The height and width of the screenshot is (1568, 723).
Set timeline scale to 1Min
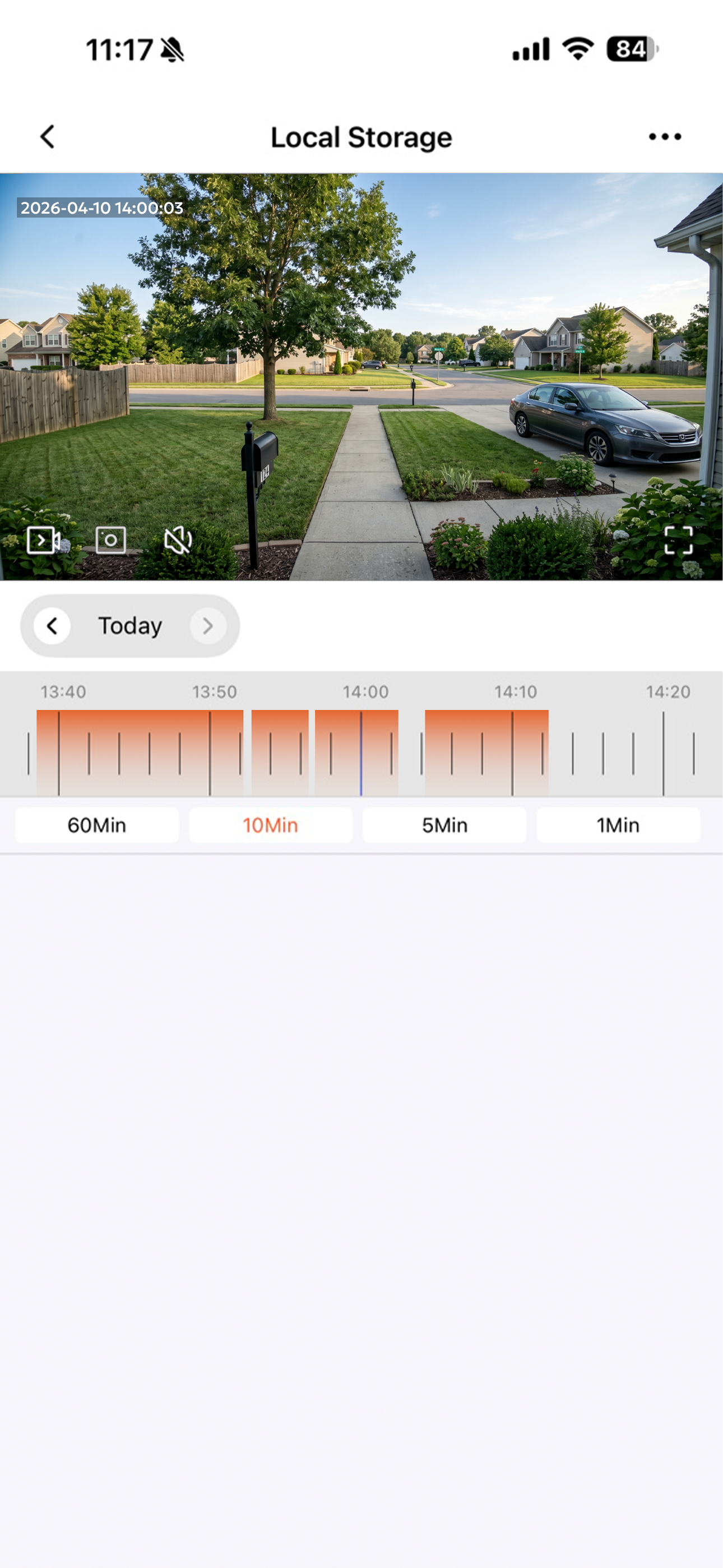click(x=618, y=825)
